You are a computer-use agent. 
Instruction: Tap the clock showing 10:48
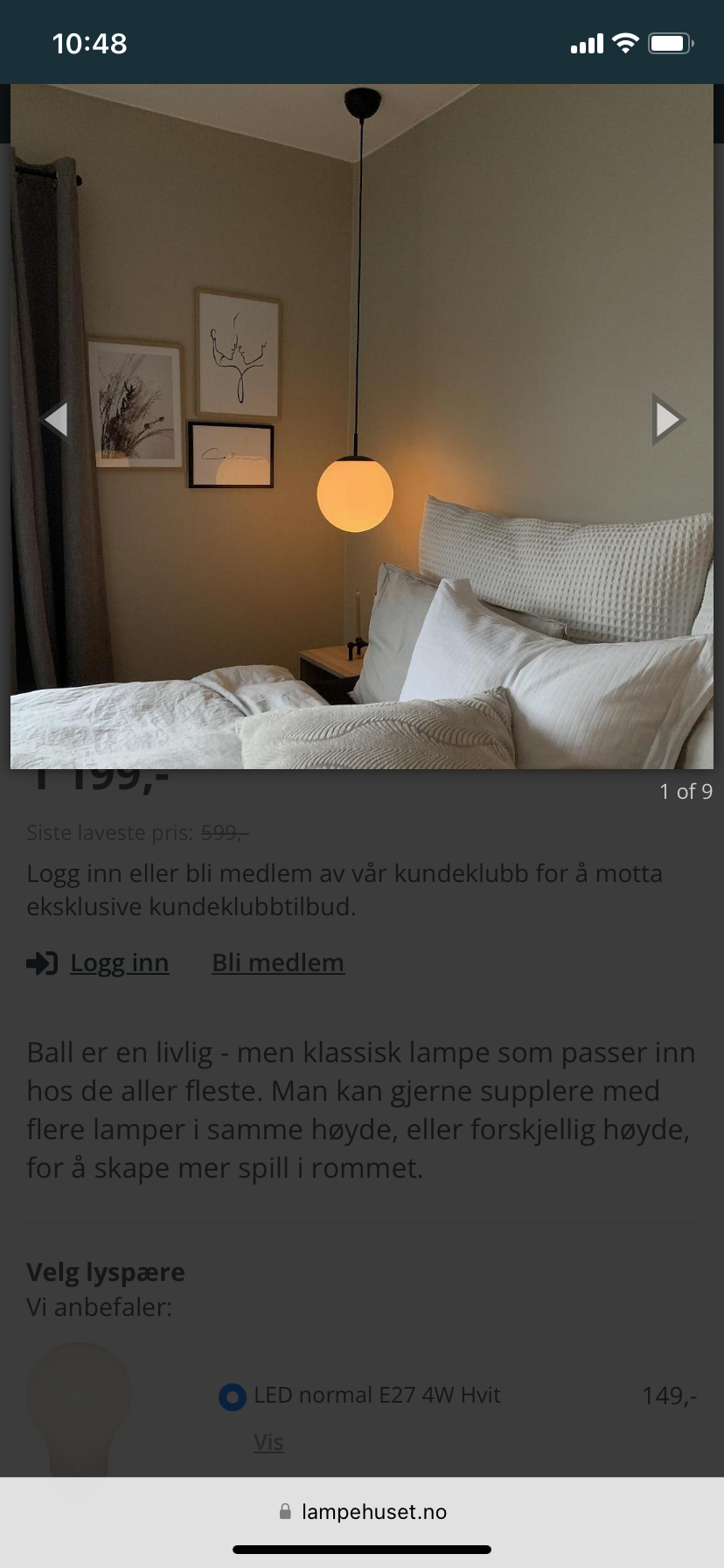(90, 41)
